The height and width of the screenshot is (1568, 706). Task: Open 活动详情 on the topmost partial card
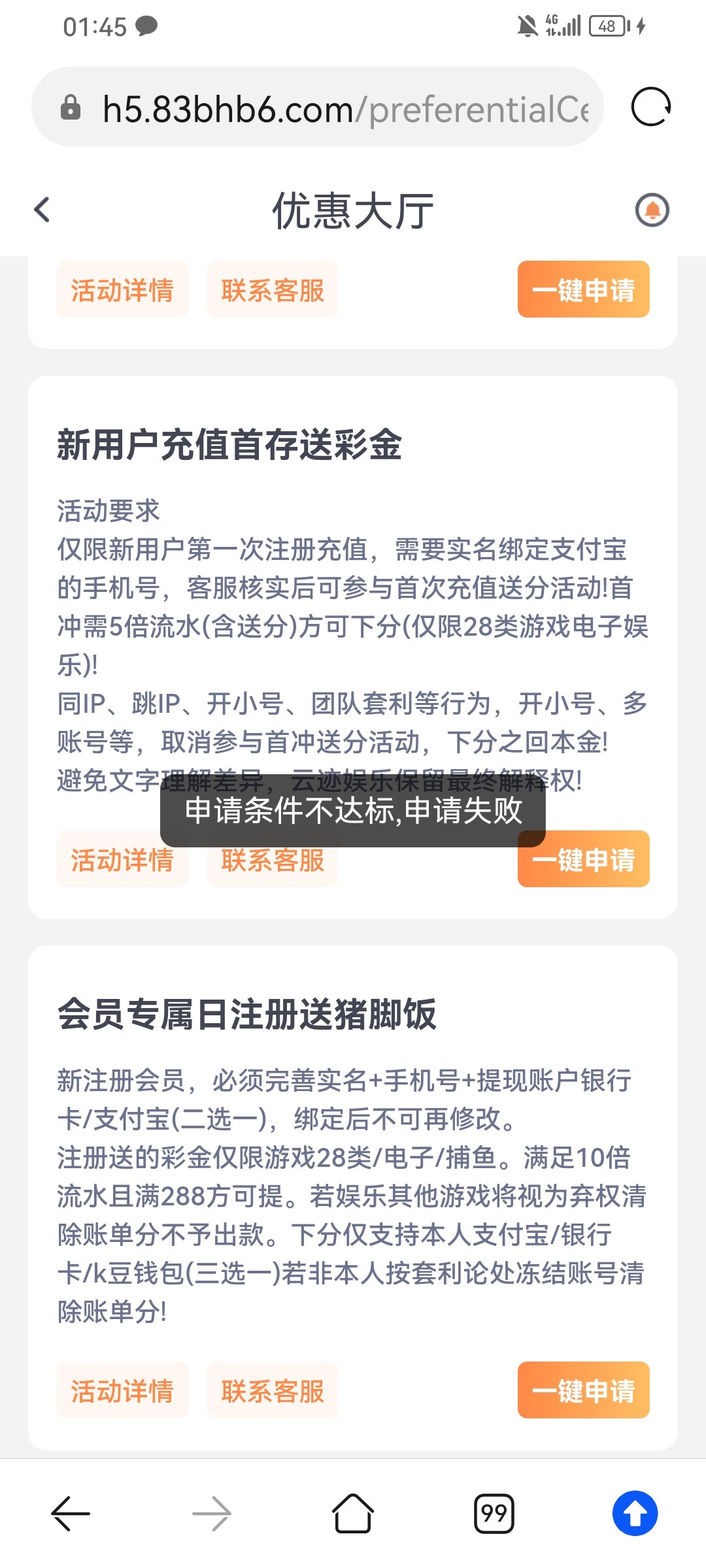click(x=122, y=289)
